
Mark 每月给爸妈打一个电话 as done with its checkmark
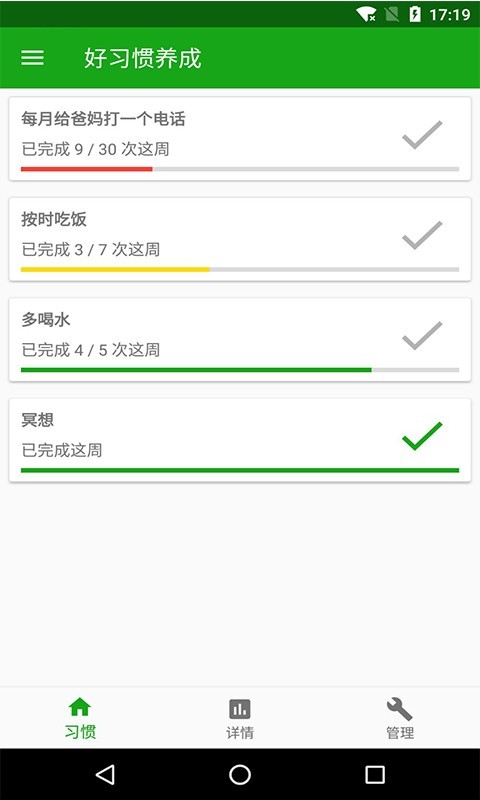coord(422,135)
